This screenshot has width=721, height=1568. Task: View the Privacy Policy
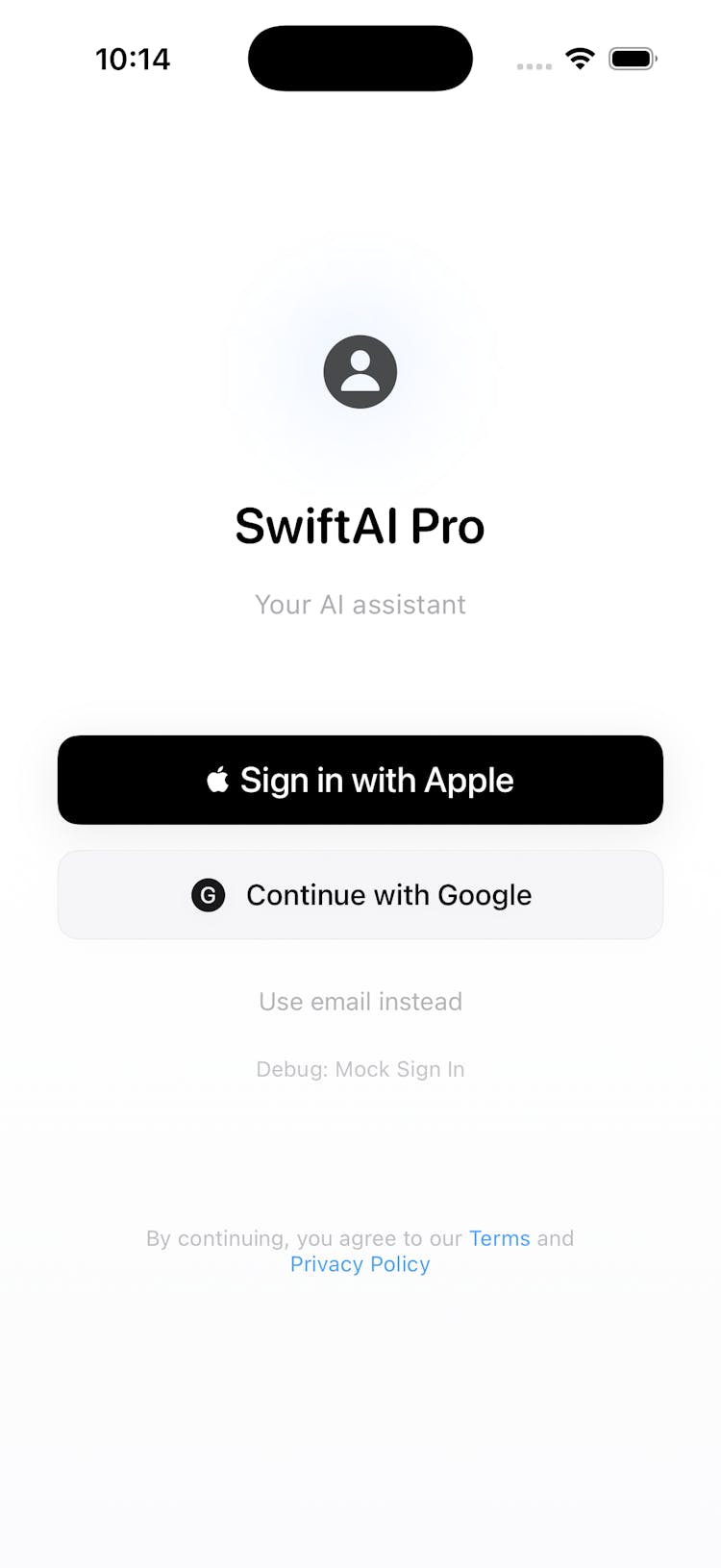(360, 1264)
